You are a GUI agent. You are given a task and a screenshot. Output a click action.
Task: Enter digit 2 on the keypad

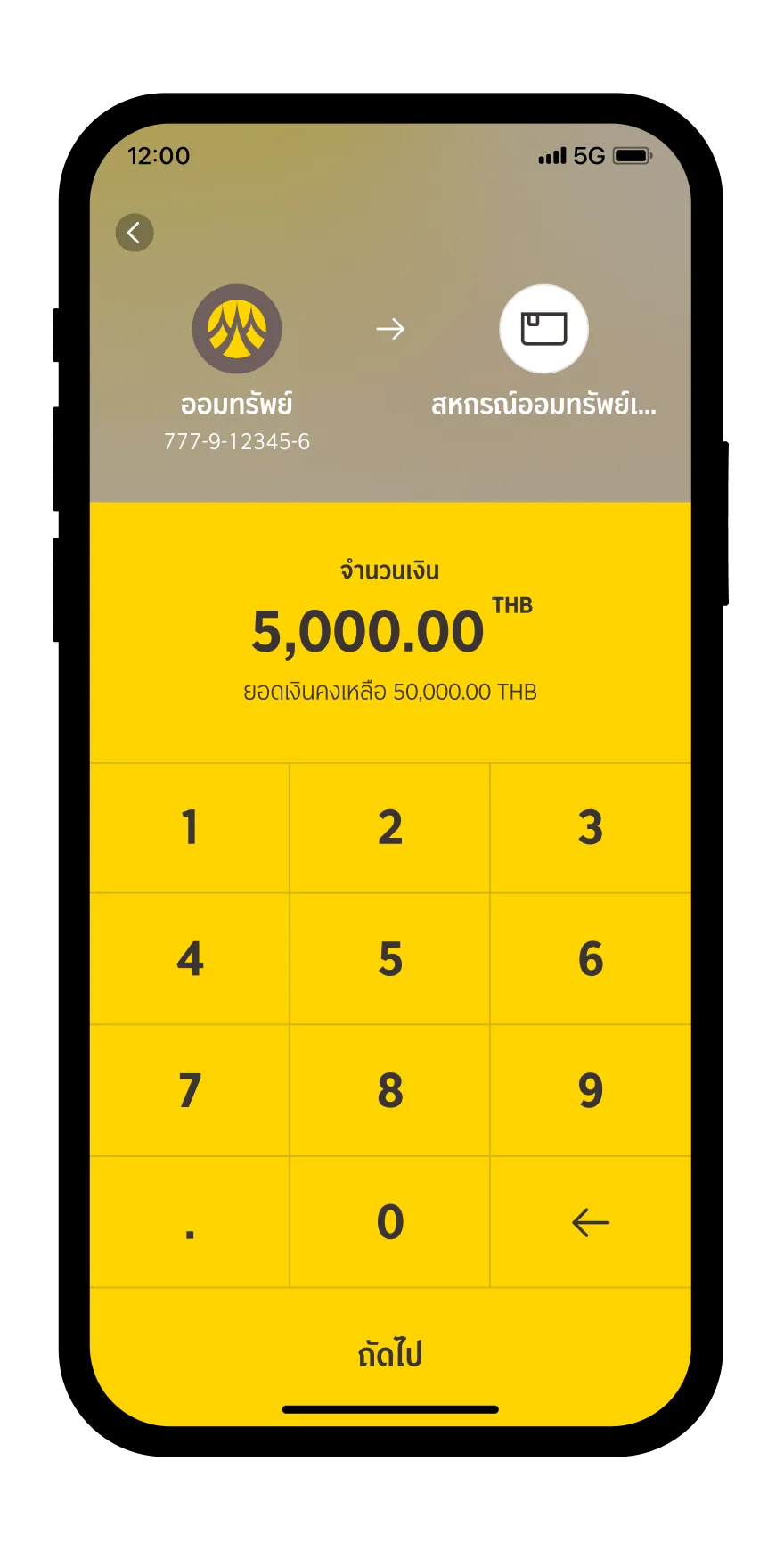pos(389,827)
